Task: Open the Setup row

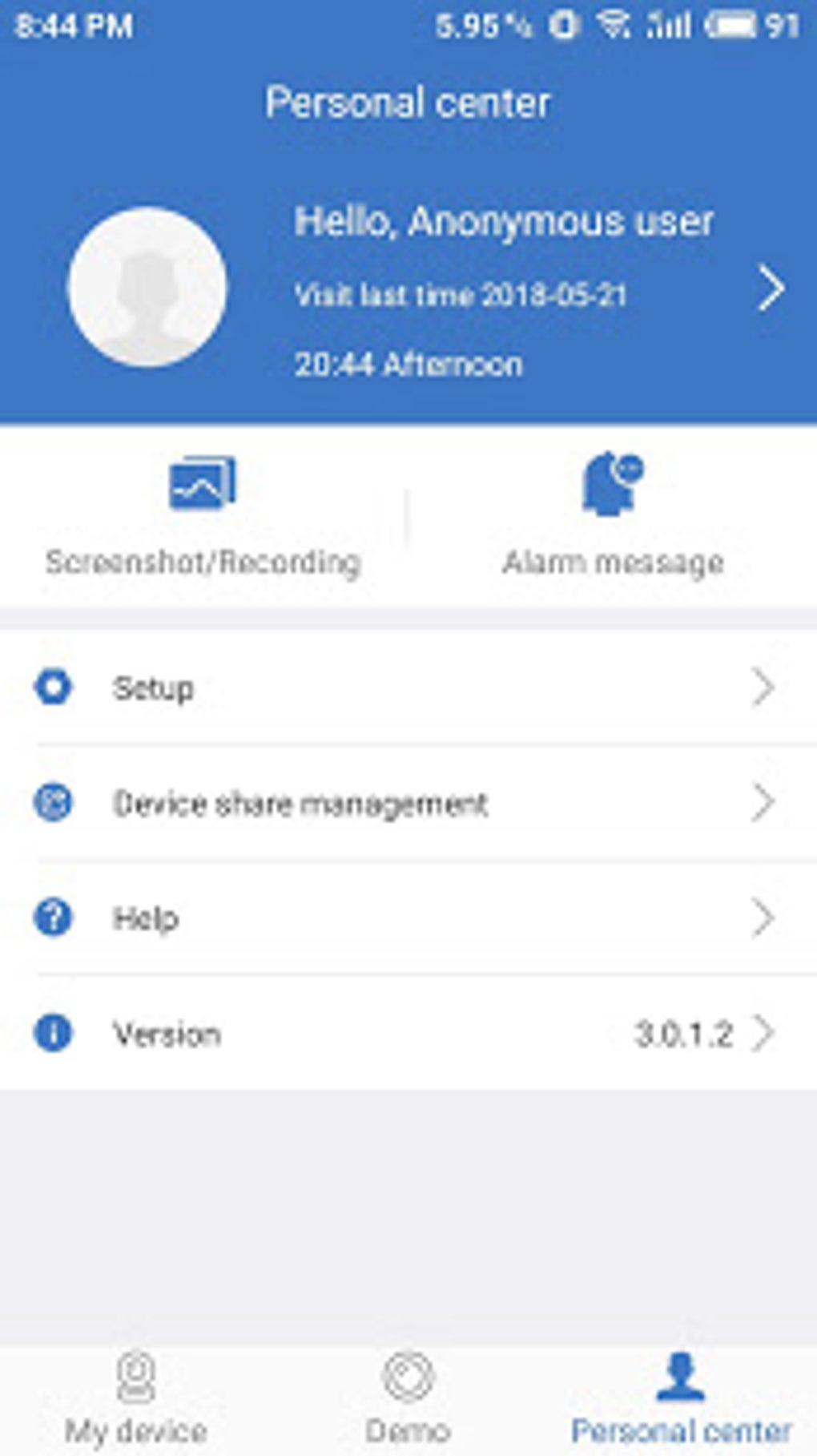Action: pos(408,688)
